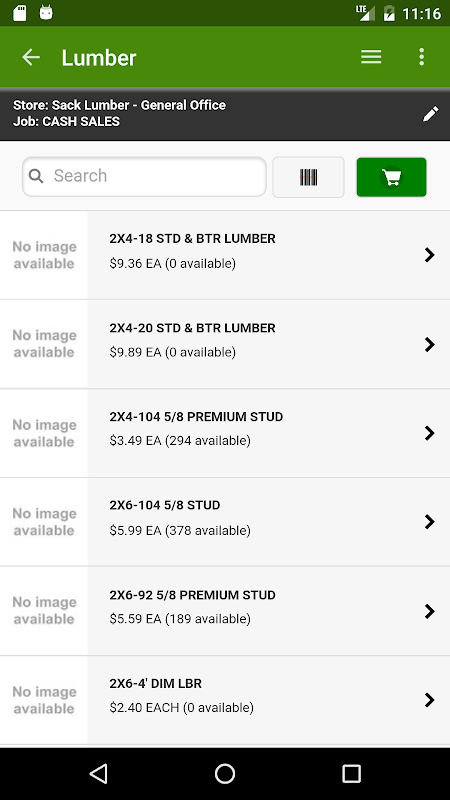View details for 2X6-104 5/8 STUD
Image resolution: width=450 pixels, height=800 pixels.
(225, 522)
